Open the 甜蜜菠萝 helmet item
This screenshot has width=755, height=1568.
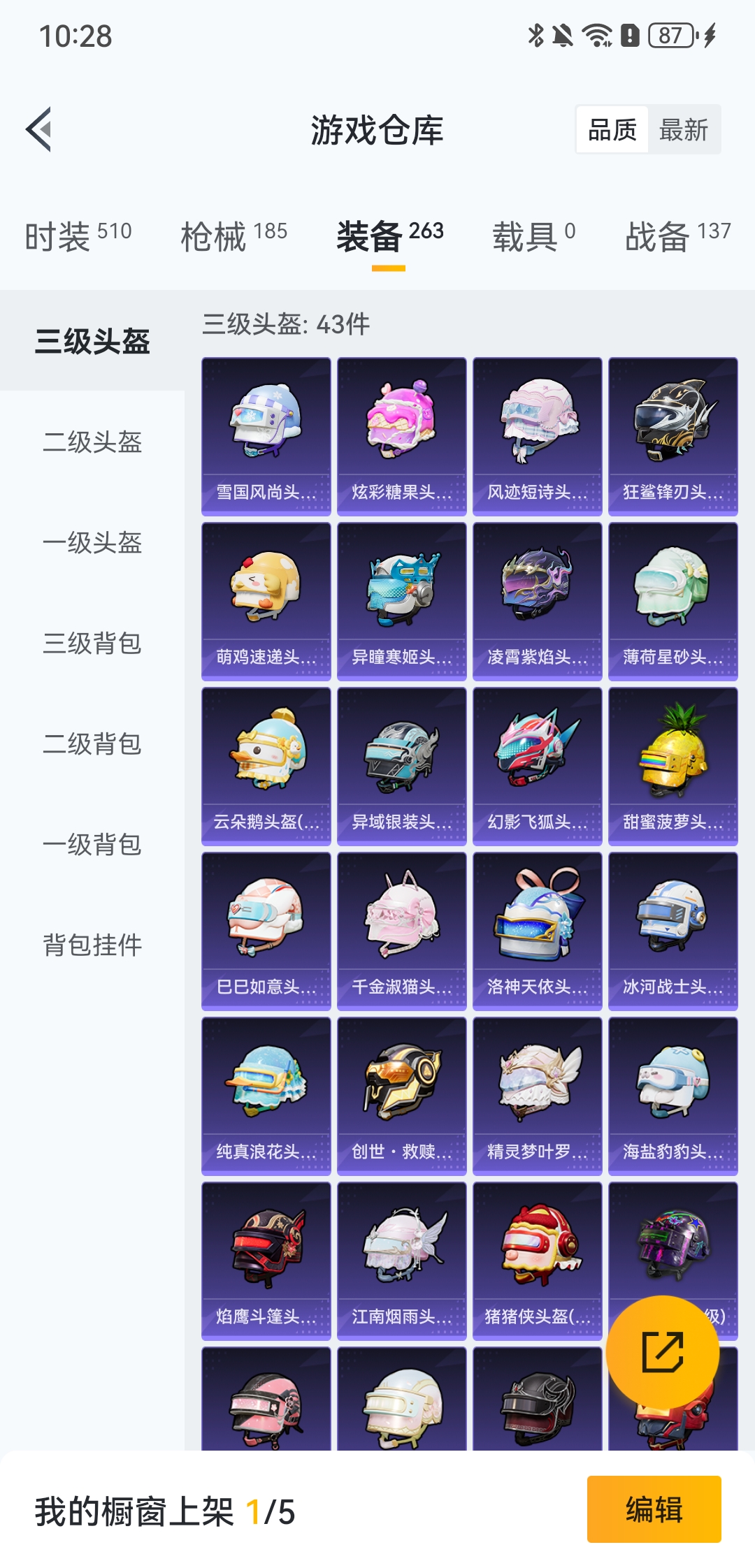(673, 766)
